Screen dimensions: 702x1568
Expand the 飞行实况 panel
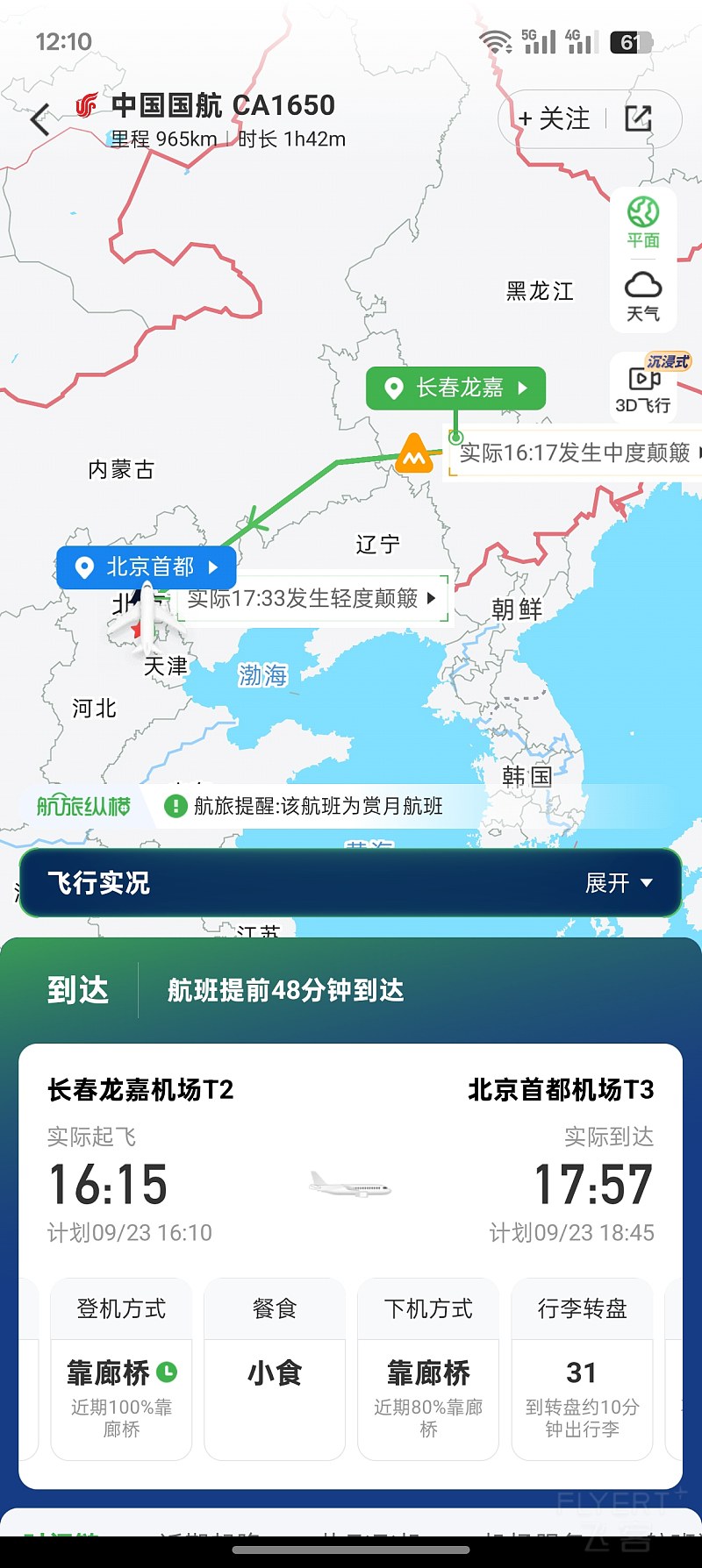(x=618, y=883)
